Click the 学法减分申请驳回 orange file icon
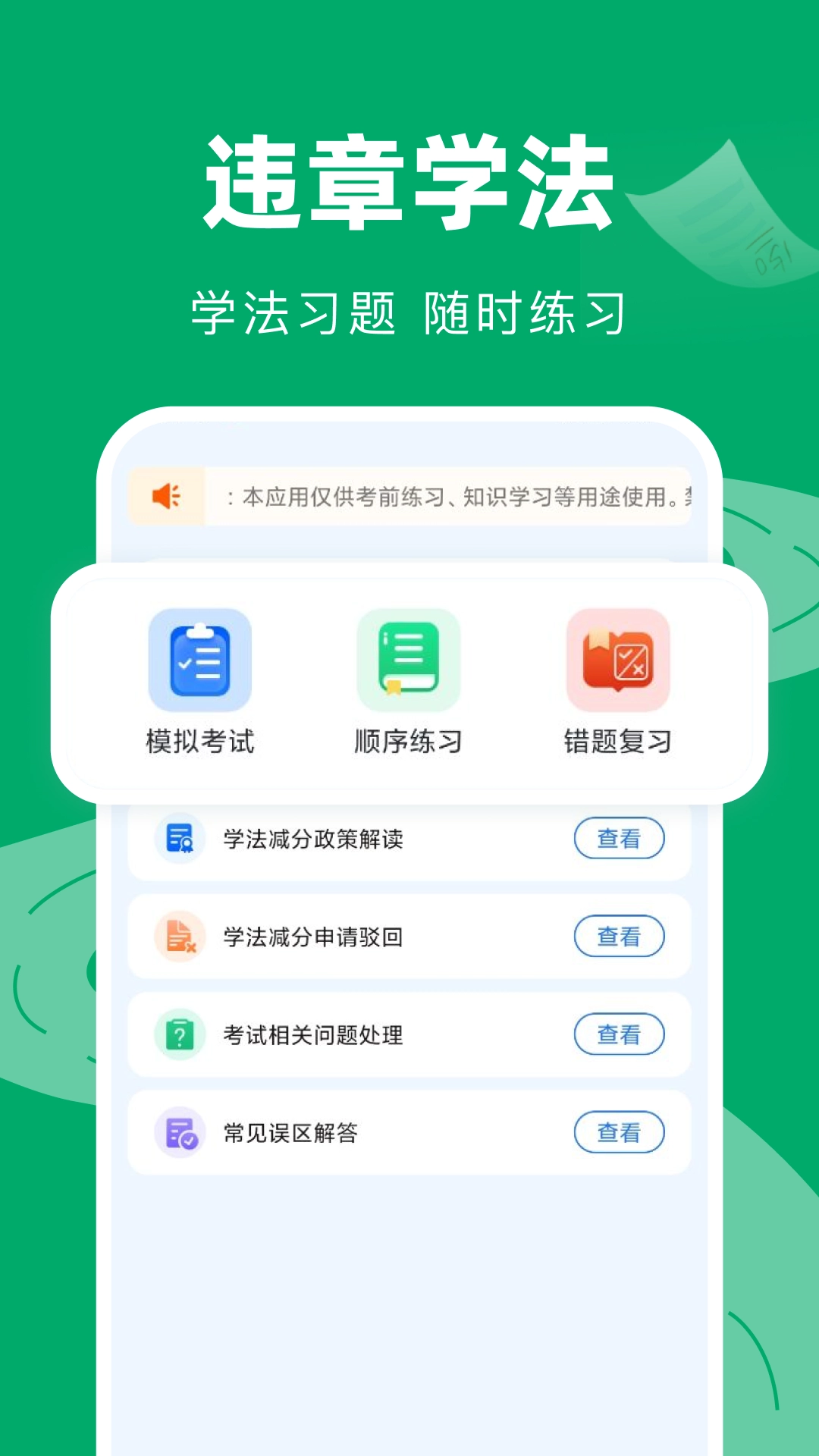 point(180,937)
